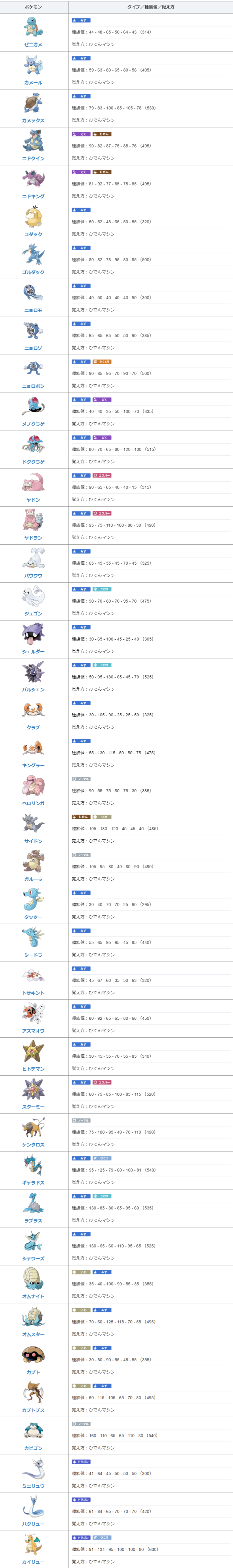Screen dimensions: 233x1568
Task: View the ジュゴン entry
Action: pyautogui.click(x=33, y=614)
